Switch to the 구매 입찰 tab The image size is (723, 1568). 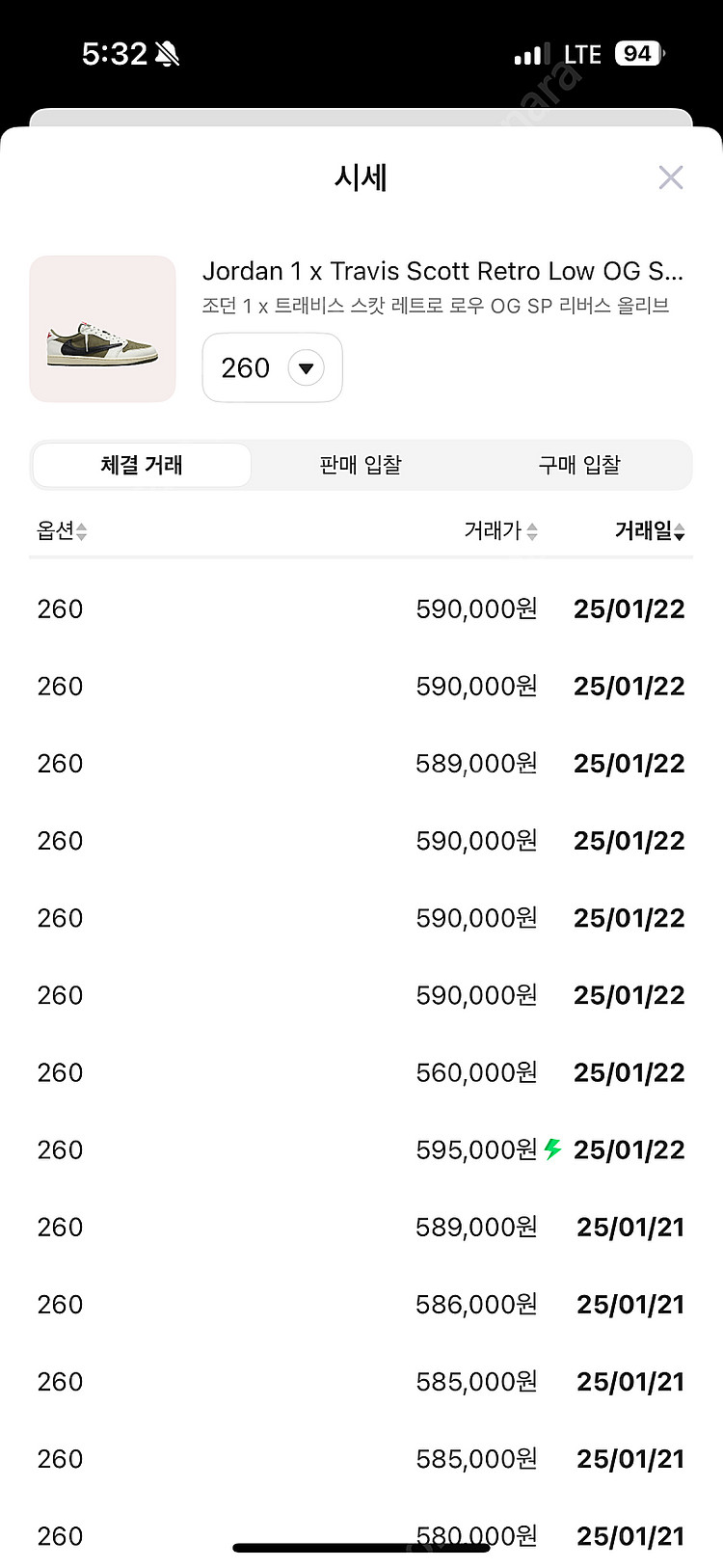[579, 465]
